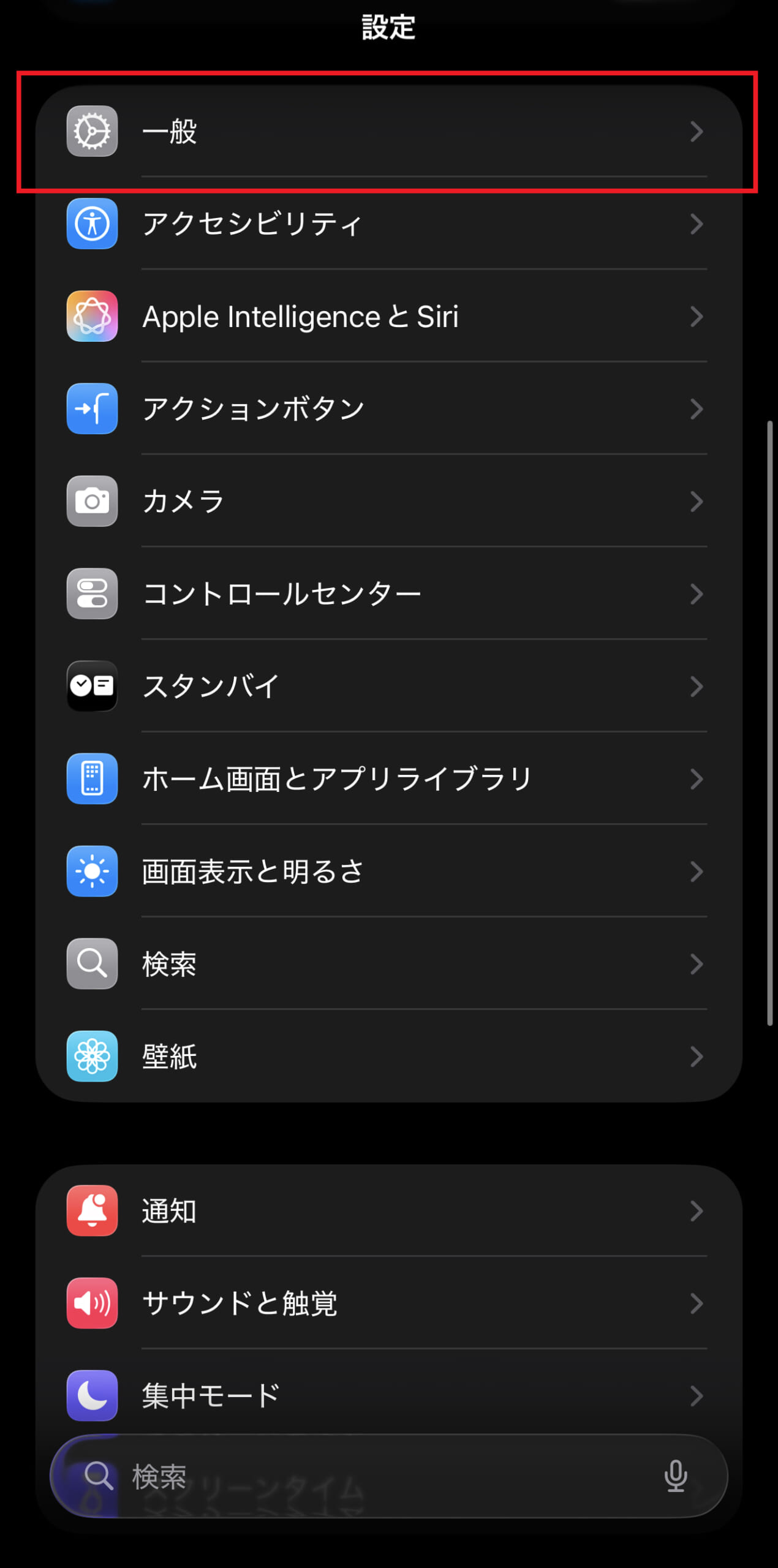Select サウンドと触覚 row
This screenshot has height=1568, width=778.
point(388,1303)
